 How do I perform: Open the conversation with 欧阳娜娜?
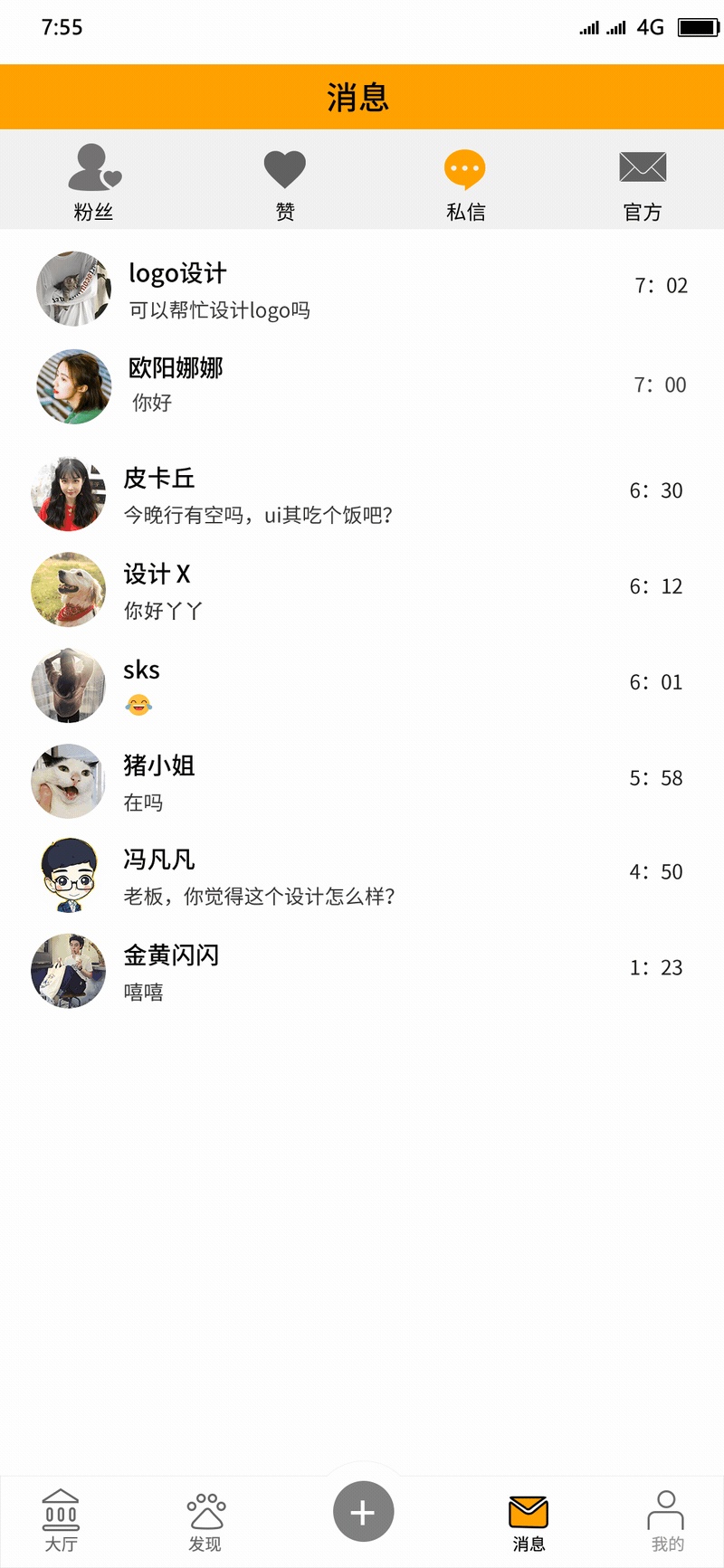pyautogui.click(x=362, y=386)
